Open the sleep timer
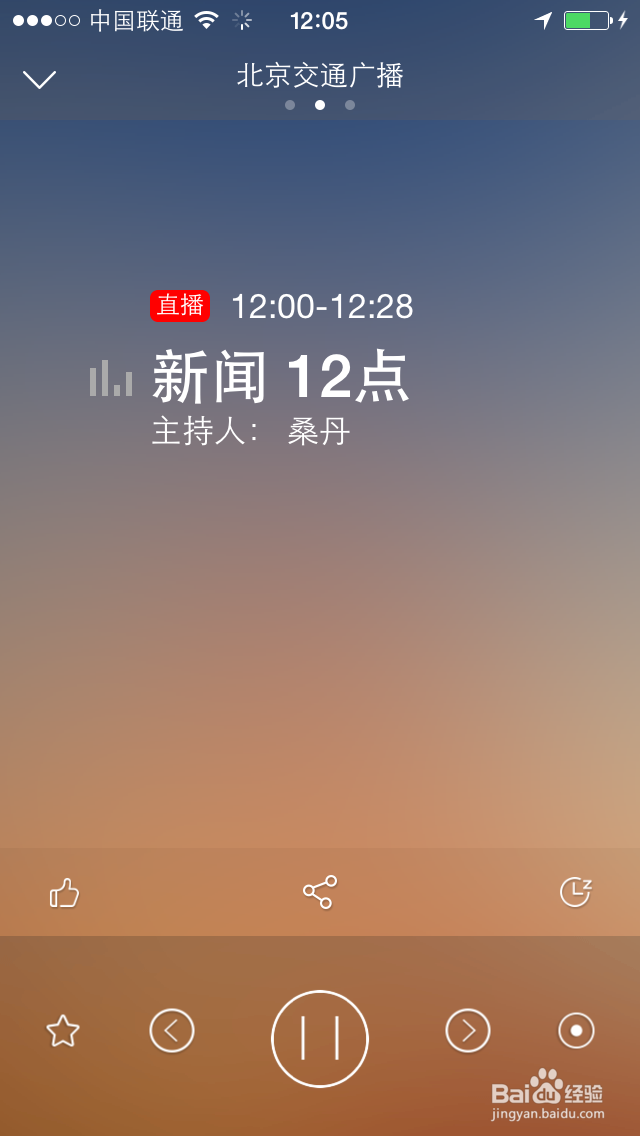 [575, 892]
